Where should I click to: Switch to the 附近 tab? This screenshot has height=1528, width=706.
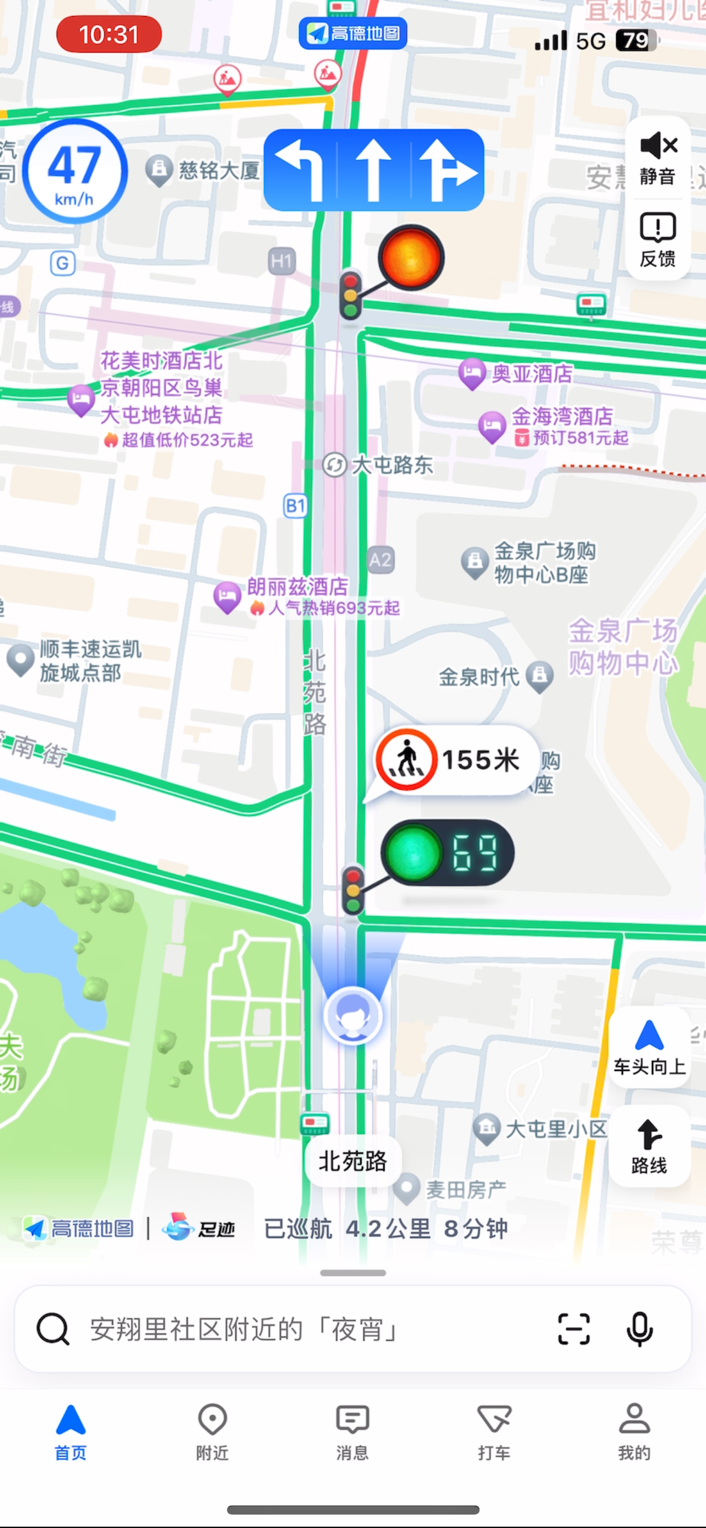[212, 1431]
